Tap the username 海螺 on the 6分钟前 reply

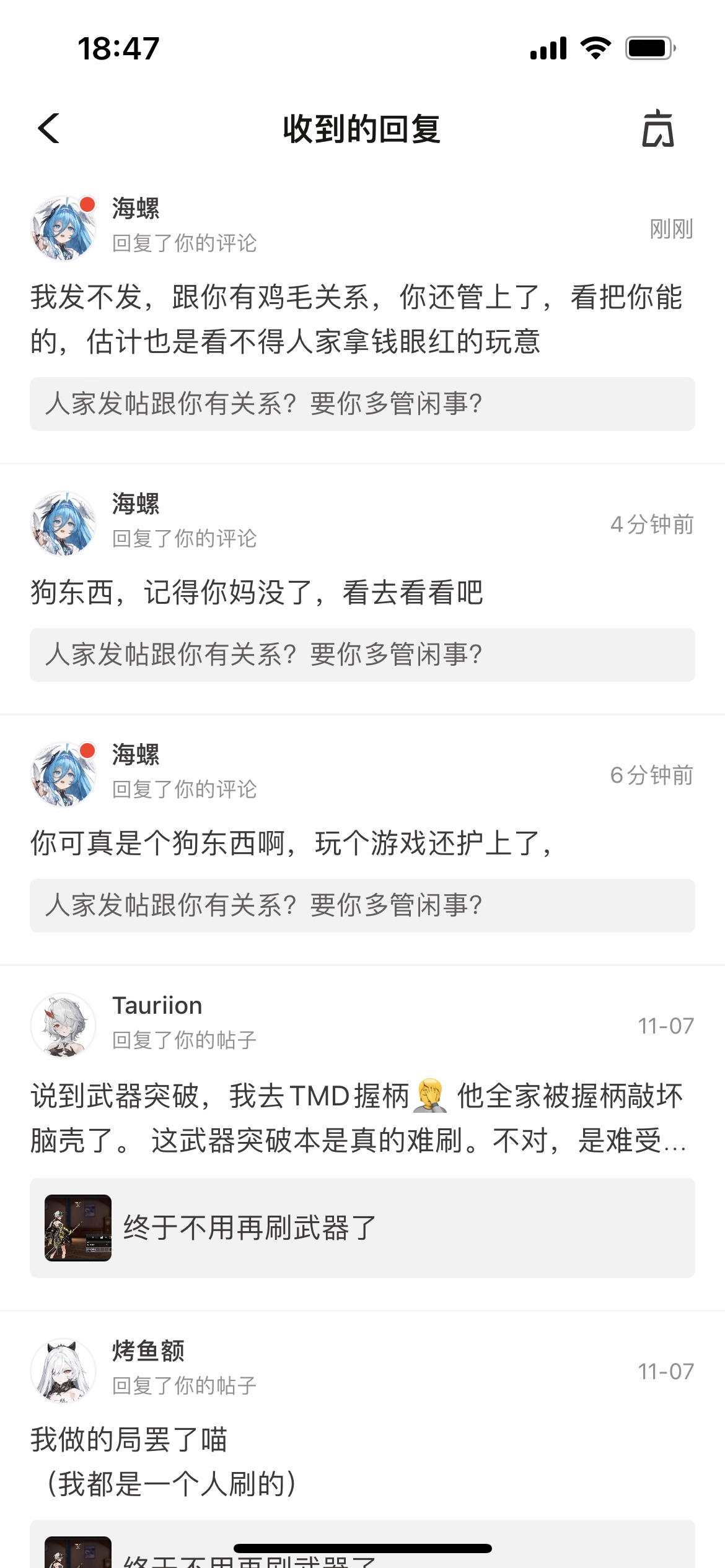pyautogui.click(x=136, y=756)
